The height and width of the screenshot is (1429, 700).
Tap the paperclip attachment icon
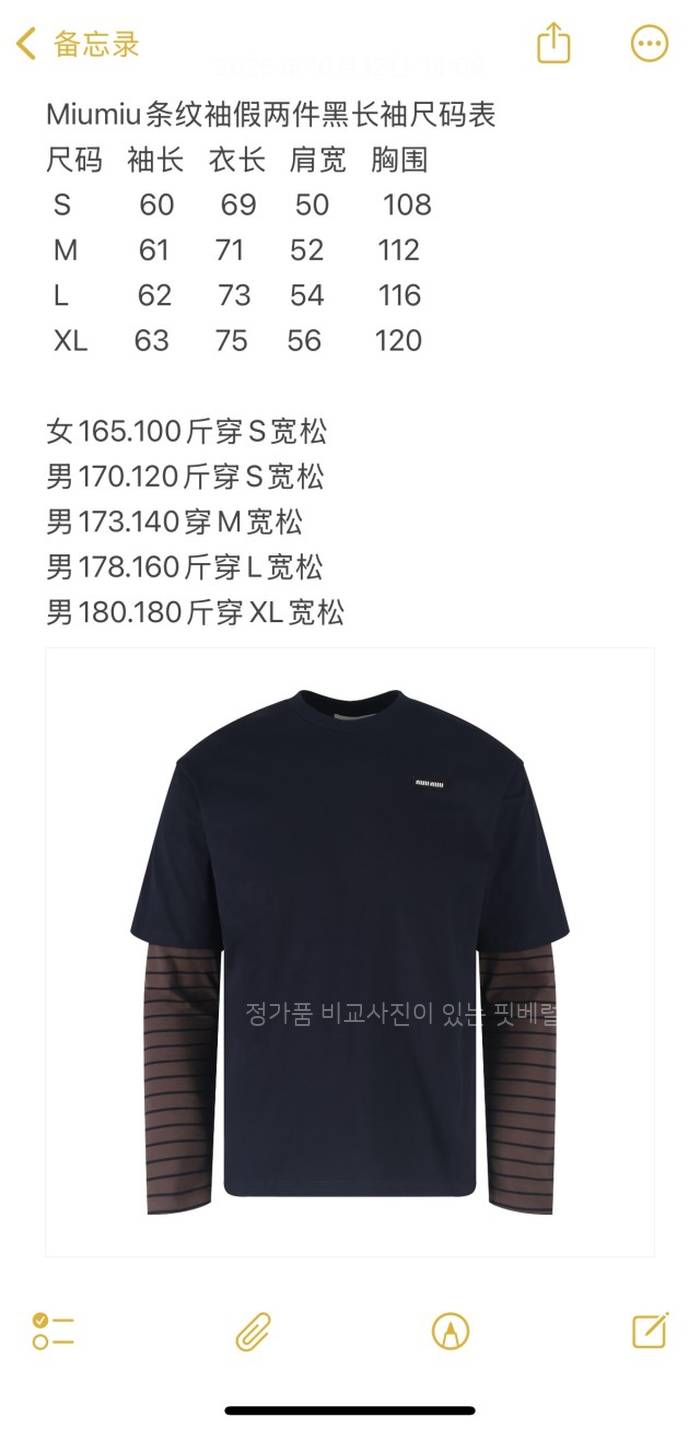click(x=253, y=1331)
